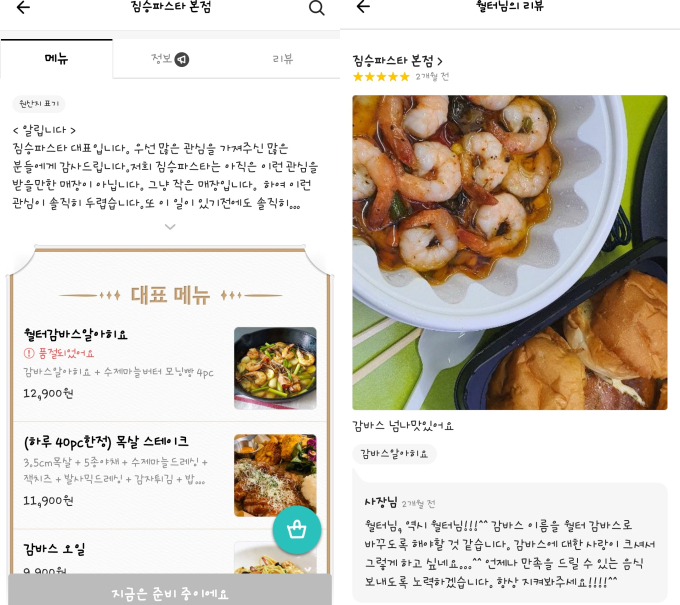Switch to the 리뷰 tab
The height and width of the screenshot is (605, 680).
(283, 59)
